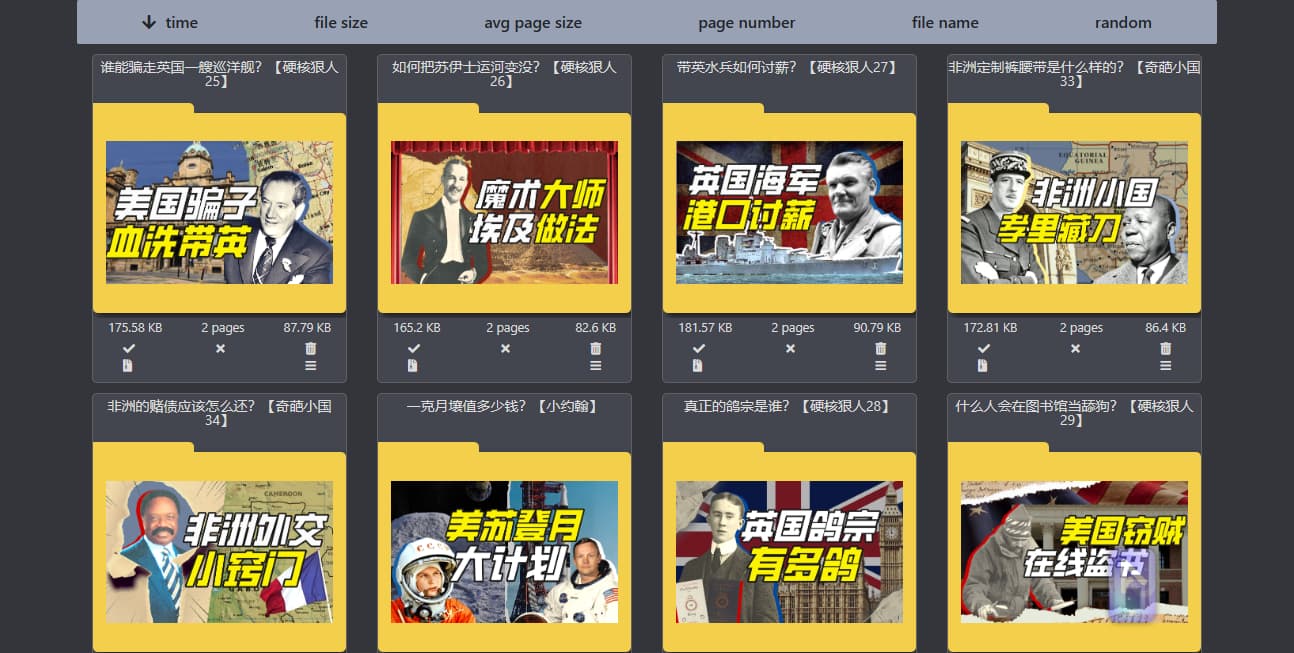Image resolution: width=1294 pixels, height=653 pixels.
Task: Open folder 硬核狠人25
Action: [x=219, y=212]
